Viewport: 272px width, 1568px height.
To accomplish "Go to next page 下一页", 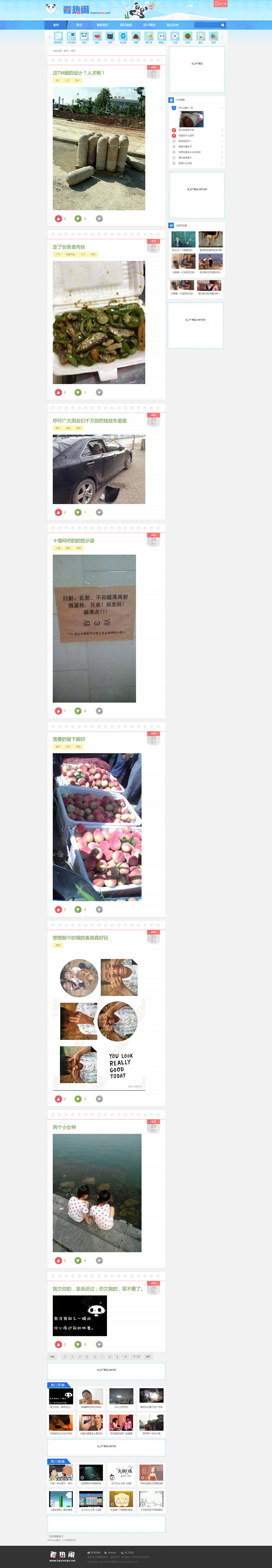I will [136, 1357].
